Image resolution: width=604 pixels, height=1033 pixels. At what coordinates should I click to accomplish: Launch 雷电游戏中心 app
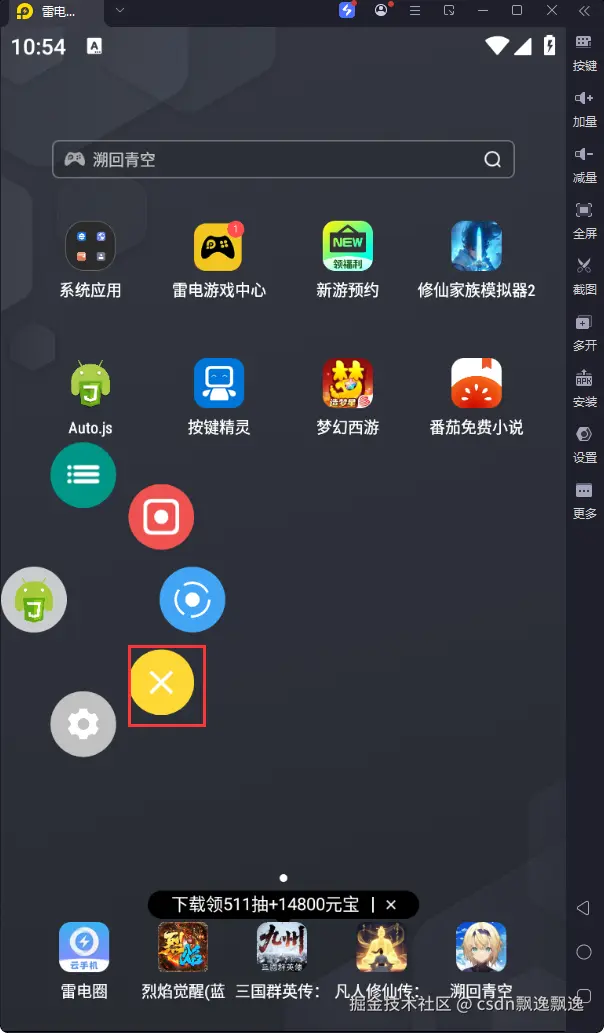(x=219, y=247)
